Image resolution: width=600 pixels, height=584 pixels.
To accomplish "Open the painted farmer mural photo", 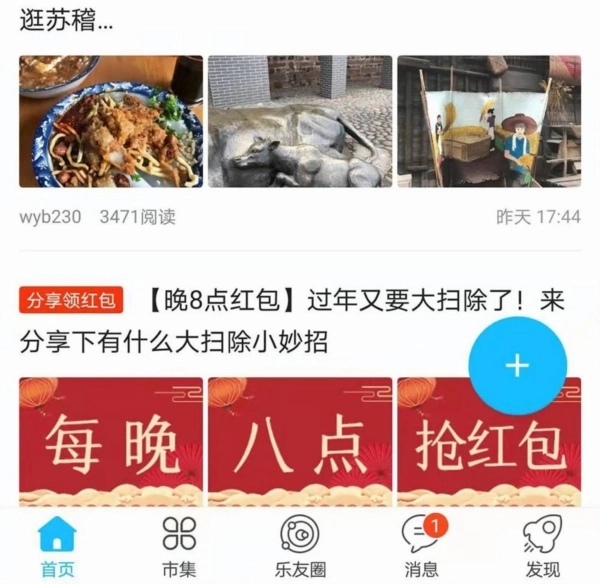I will 489,121.
